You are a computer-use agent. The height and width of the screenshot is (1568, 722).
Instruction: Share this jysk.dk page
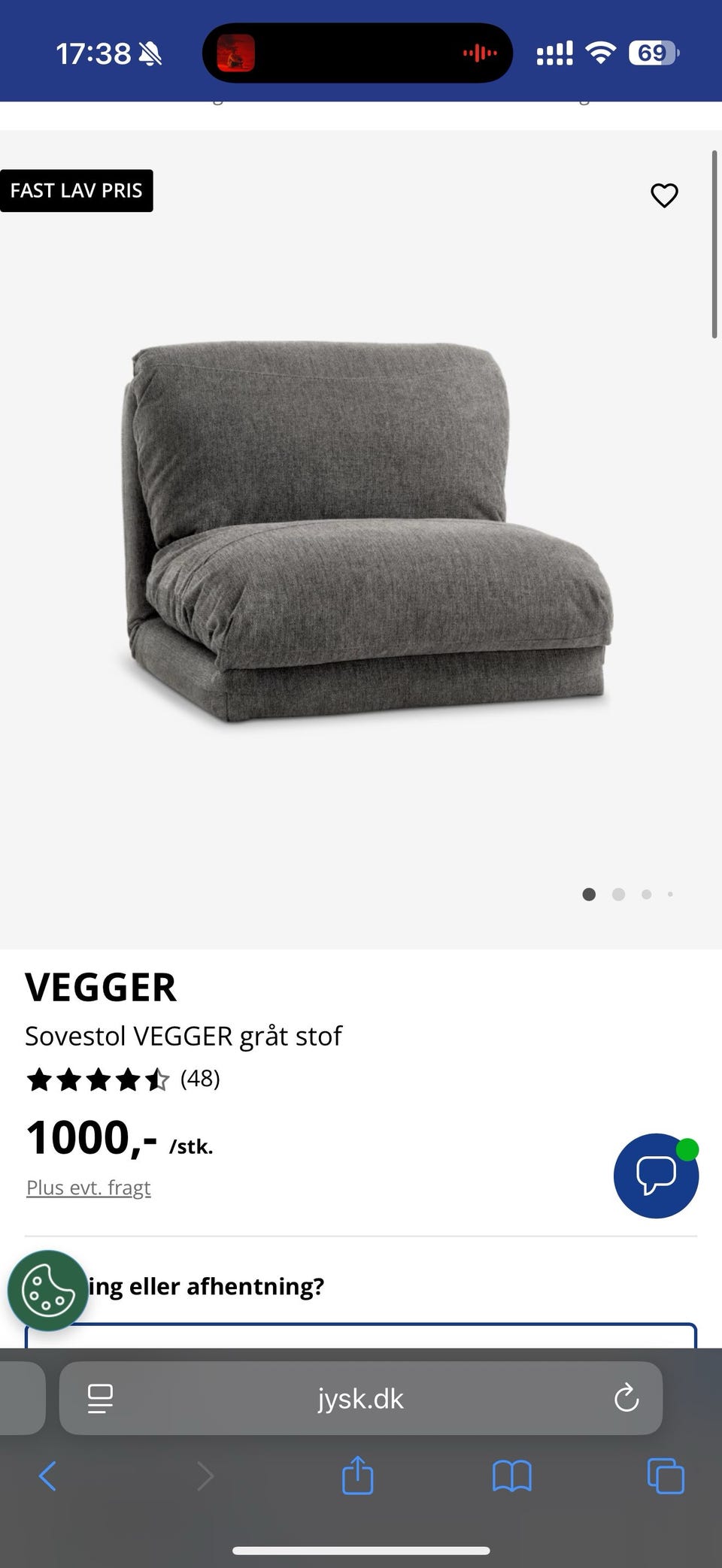coord(358,1476)
